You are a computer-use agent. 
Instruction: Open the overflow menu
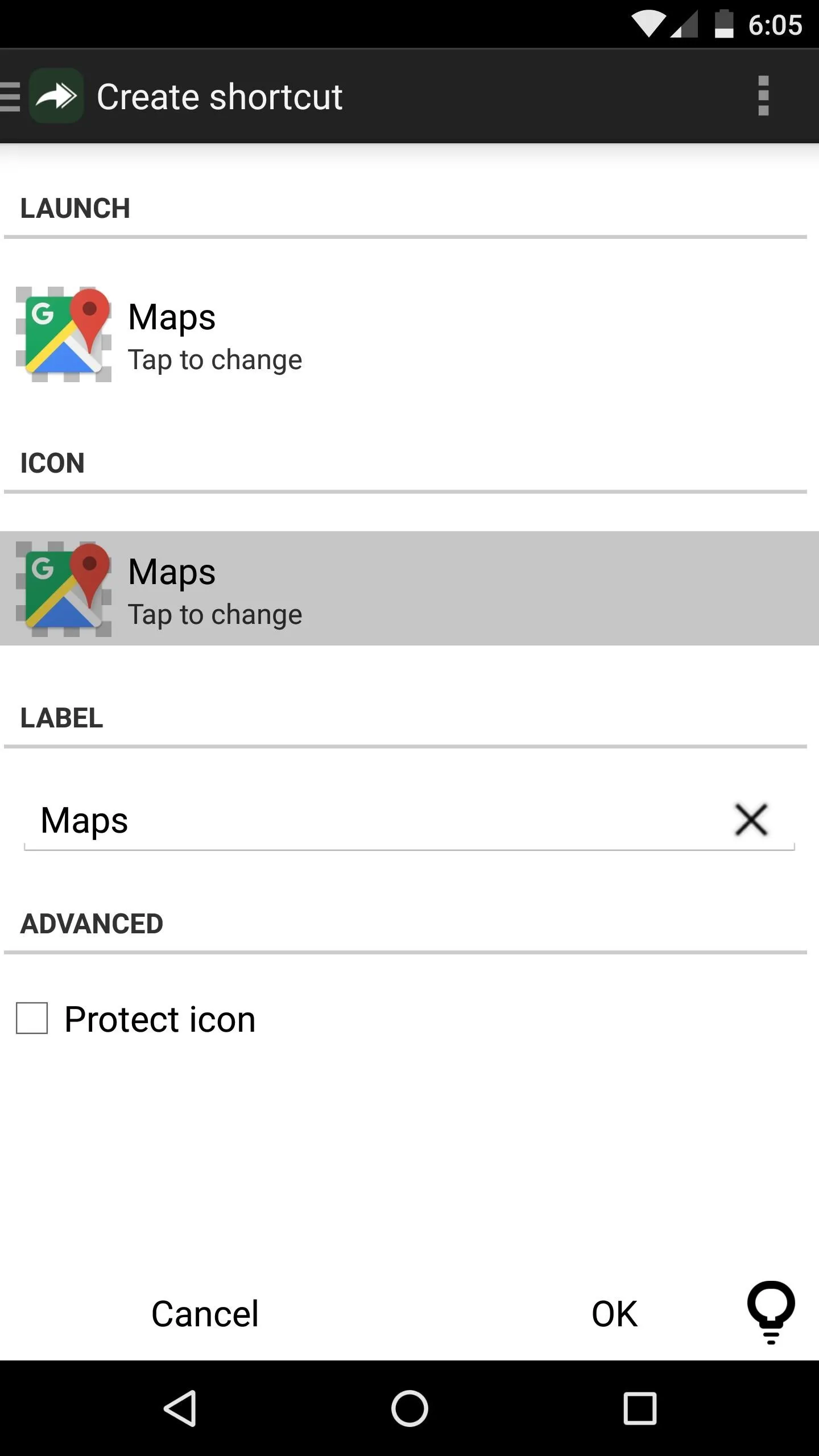763,96
